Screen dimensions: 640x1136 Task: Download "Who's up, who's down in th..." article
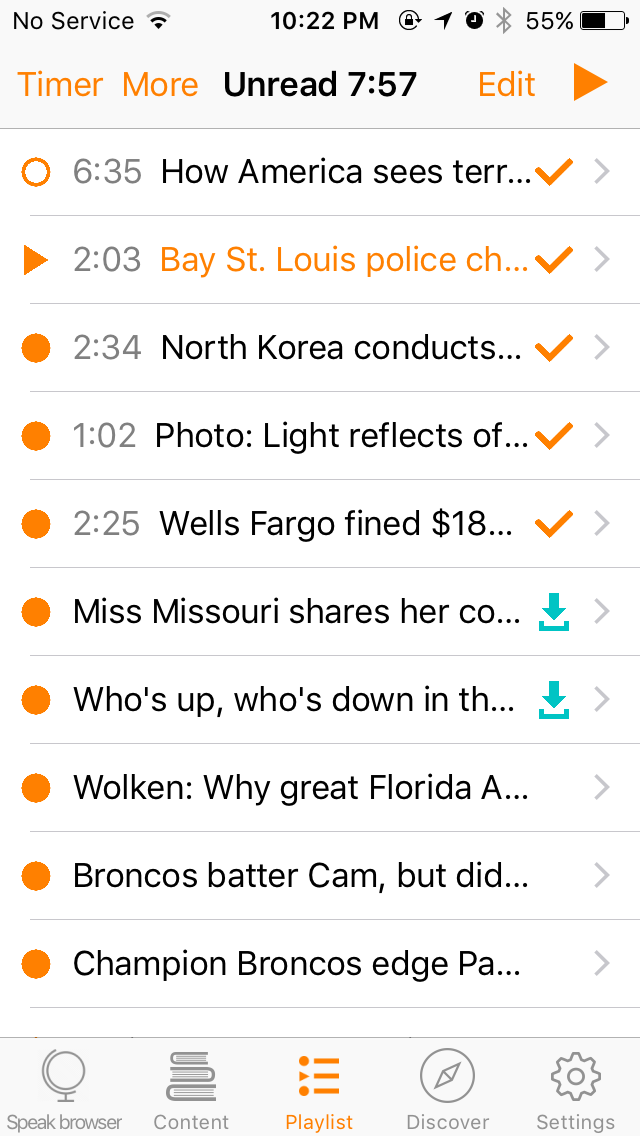[x=553, y=700]
